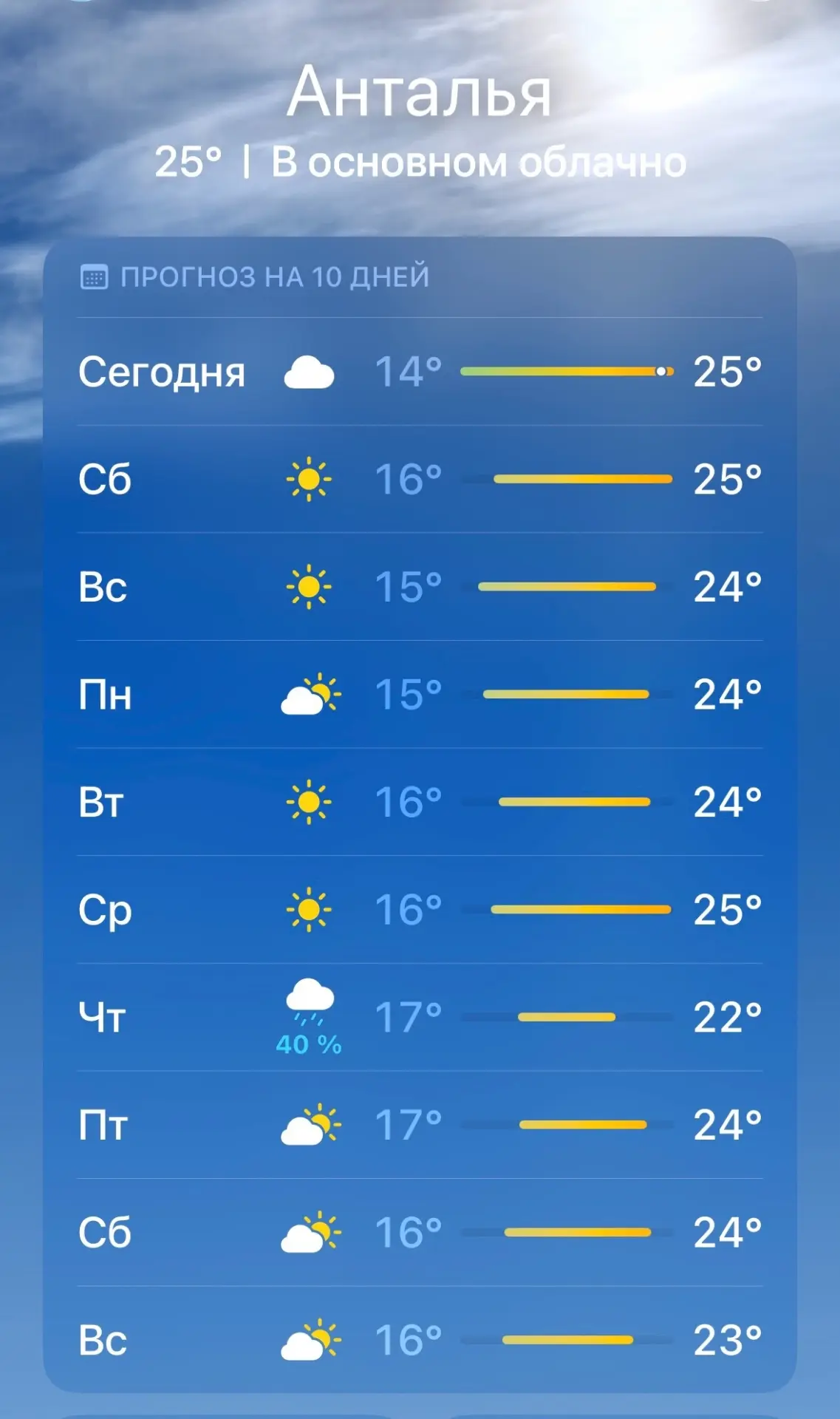
Task: Open the rainy Чт row with 40 %
Action: (x=420, y=1018)
